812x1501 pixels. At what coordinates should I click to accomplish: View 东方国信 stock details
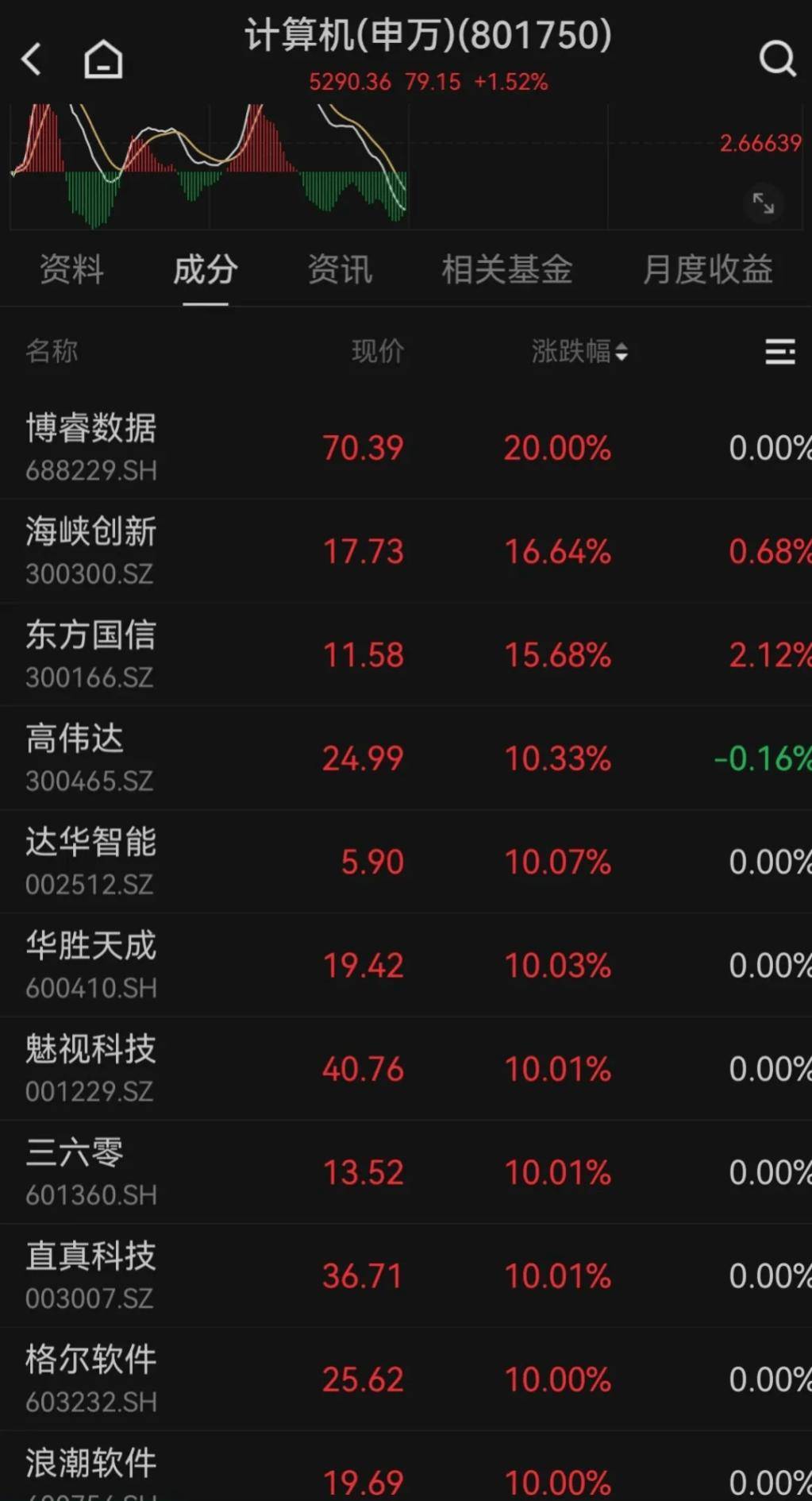pyautogui.click(x=91, y=654)
